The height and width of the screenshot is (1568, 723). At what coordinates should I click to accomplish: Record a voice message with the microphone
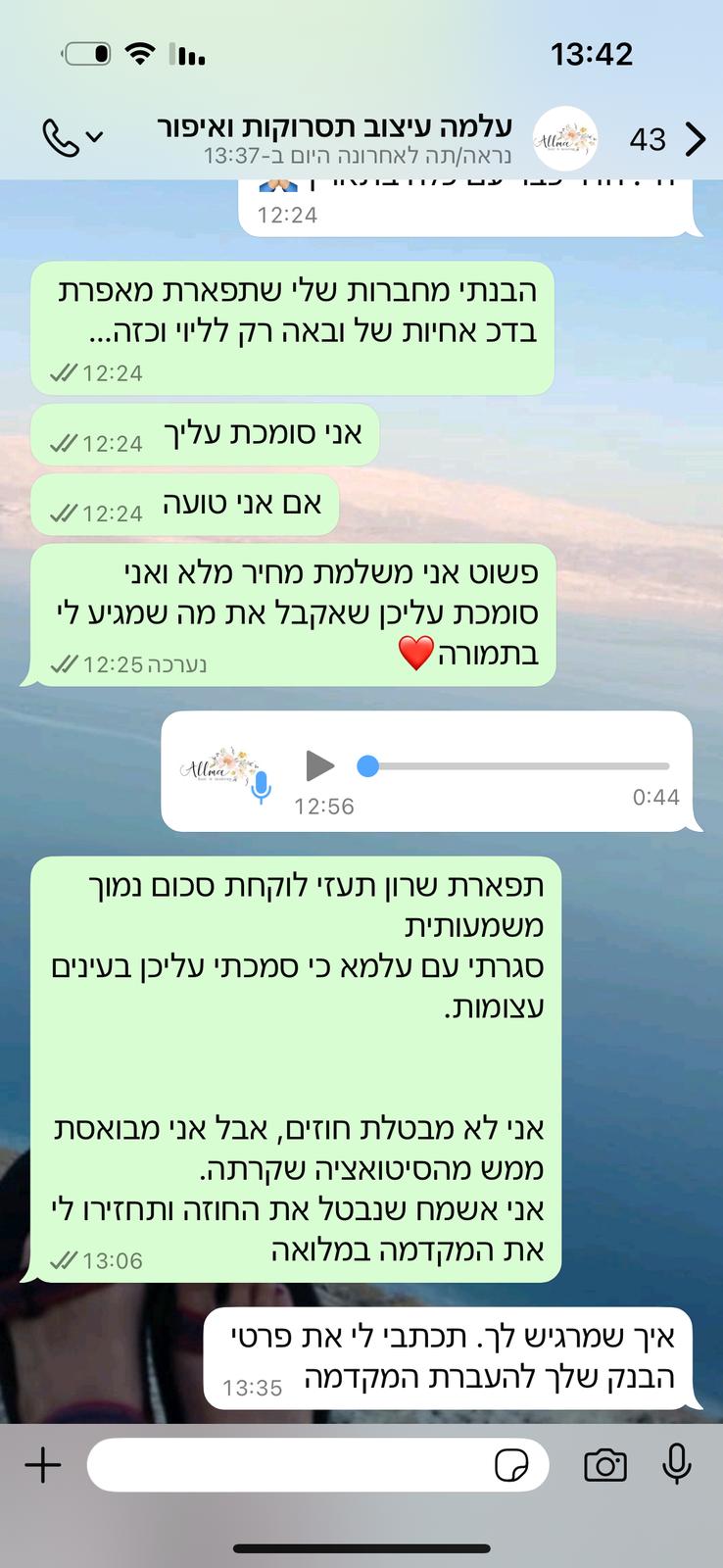[677, 1466]
